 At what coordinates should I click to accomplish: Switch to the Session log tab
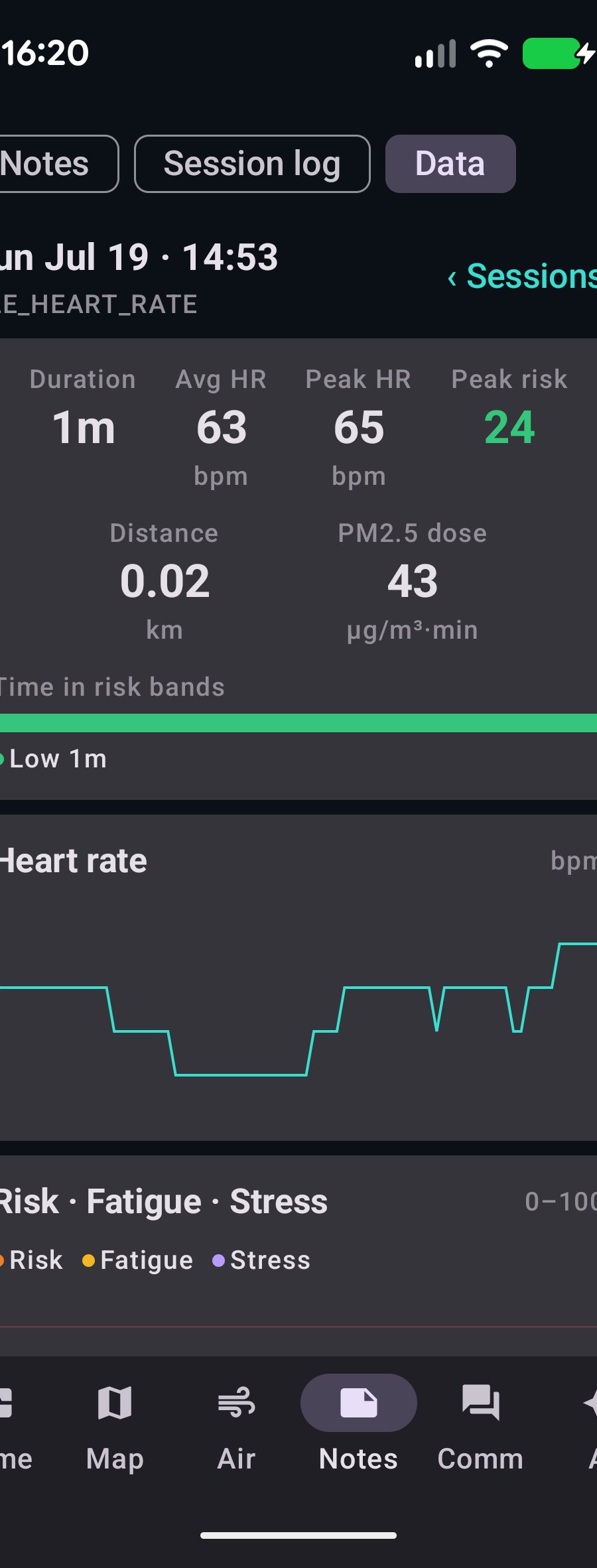click(x=252, y=164)
